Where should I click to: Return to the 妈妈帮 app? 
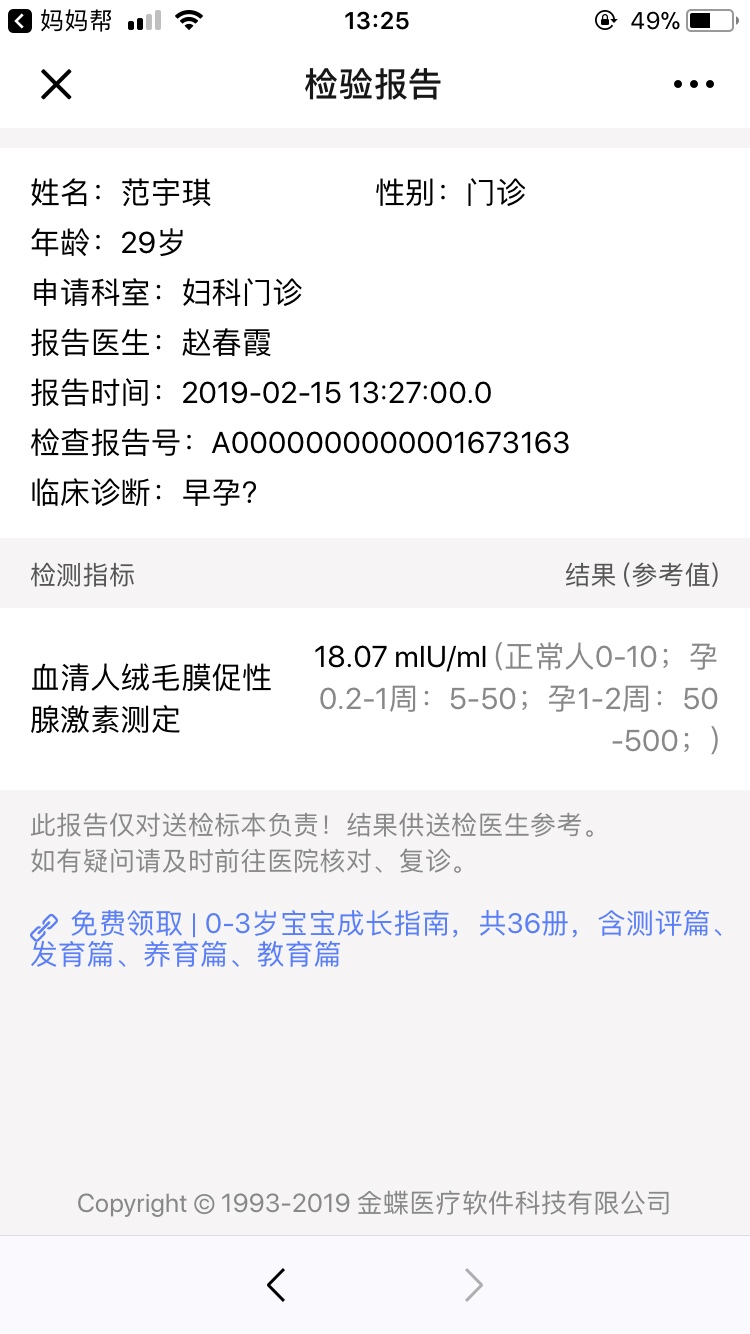pyautogui.click(x=60, y=20)
